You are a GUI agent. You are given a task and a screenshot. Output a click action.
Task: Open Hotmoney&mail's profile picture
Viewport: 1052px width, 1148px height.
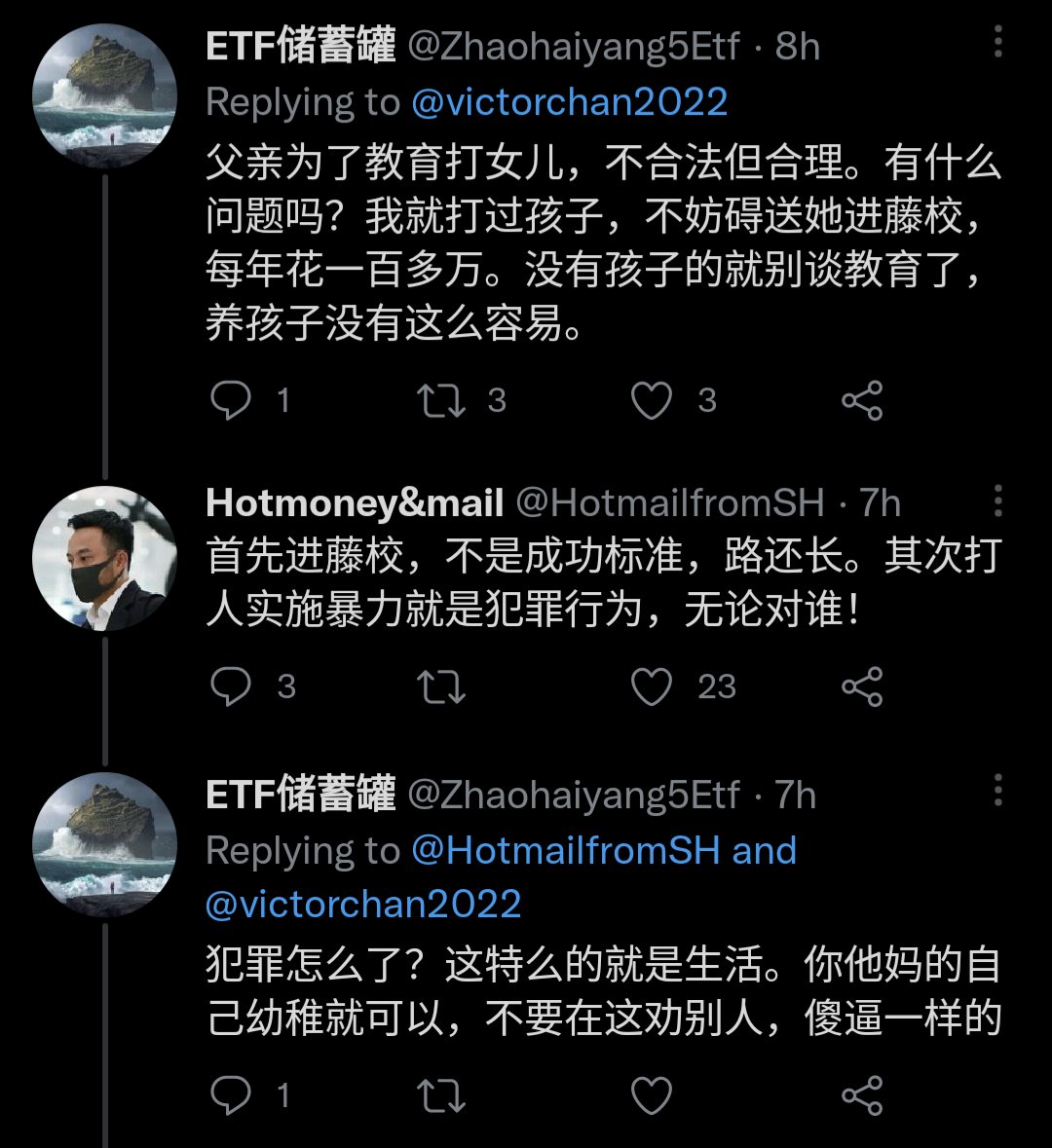coord(104,558)
